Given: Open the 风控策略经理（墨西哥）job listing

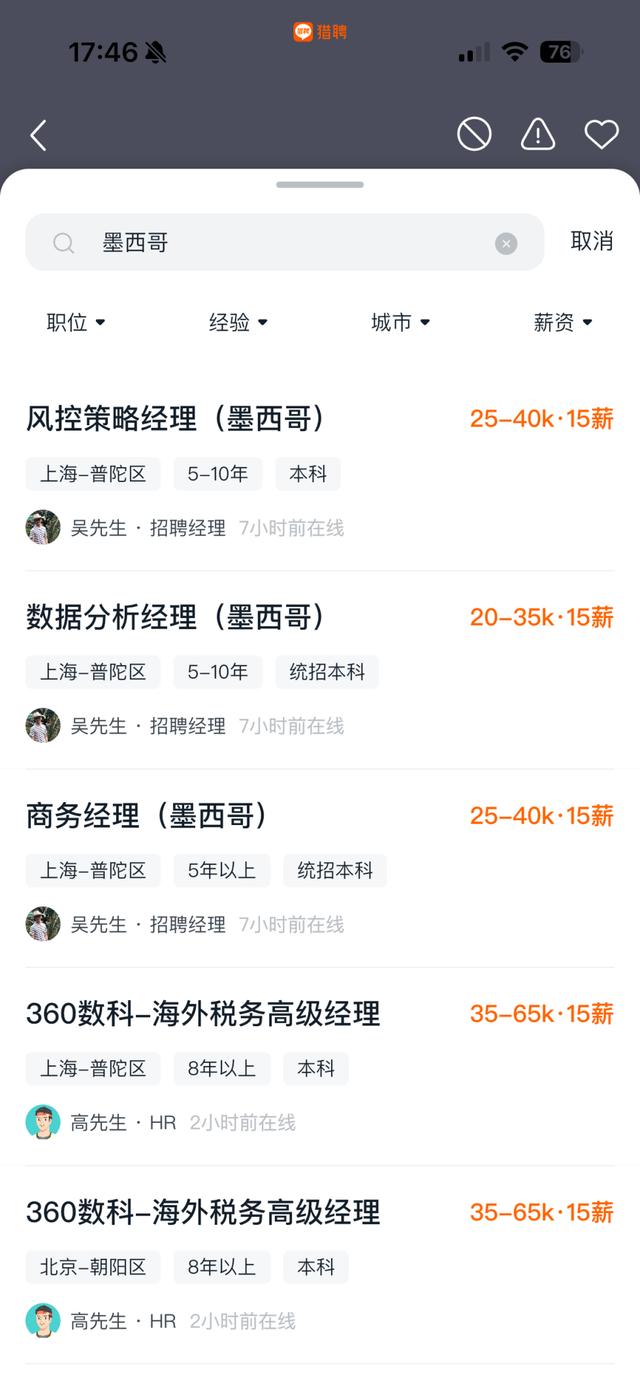Looking at the screenshot, I should pos(176,419).
